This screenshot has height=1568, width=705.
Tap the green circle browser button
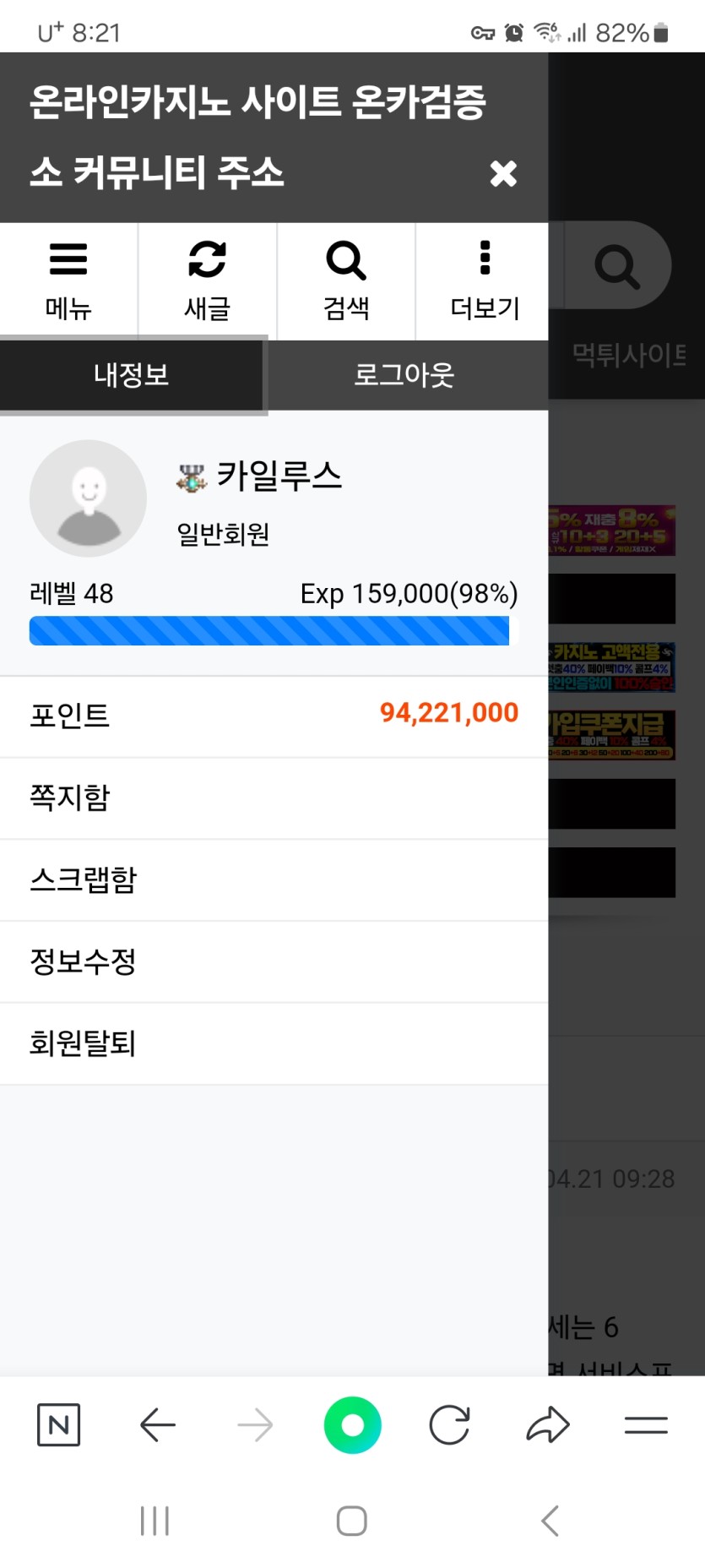(352, 1425)
